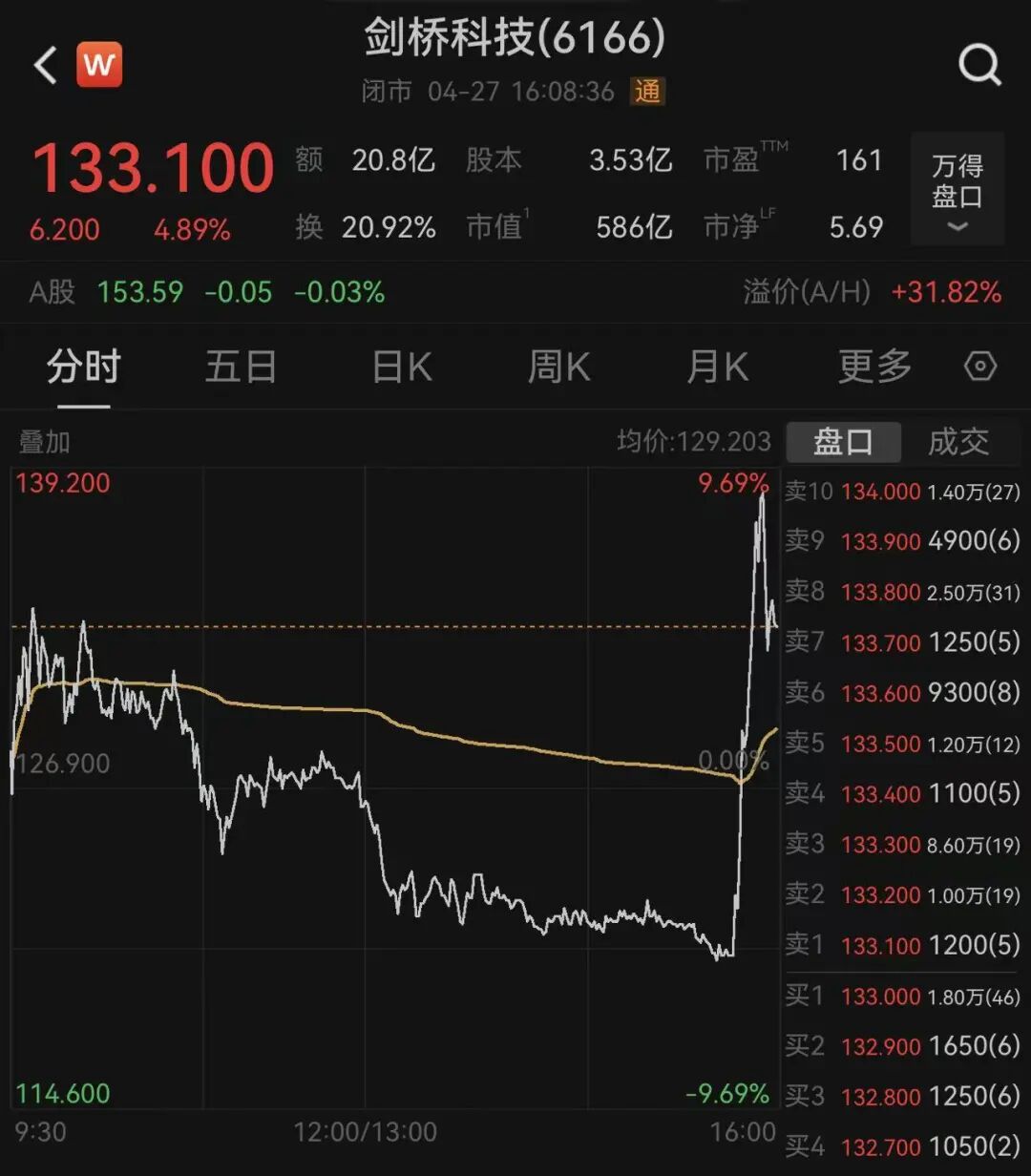Tap the 额 turnover amount label

coord(309,160)
